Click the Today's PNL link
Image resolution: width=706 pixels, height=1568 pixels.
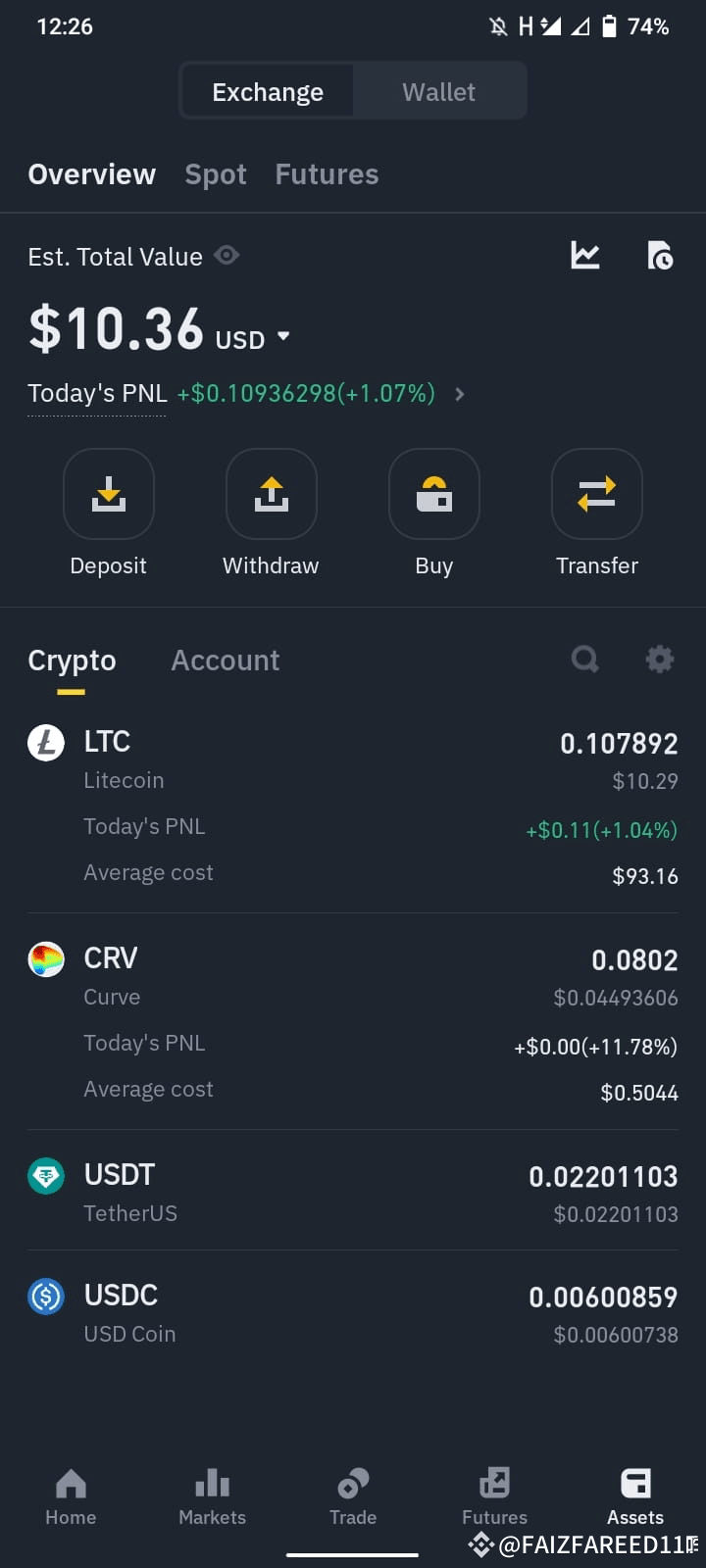click(96, 393)
